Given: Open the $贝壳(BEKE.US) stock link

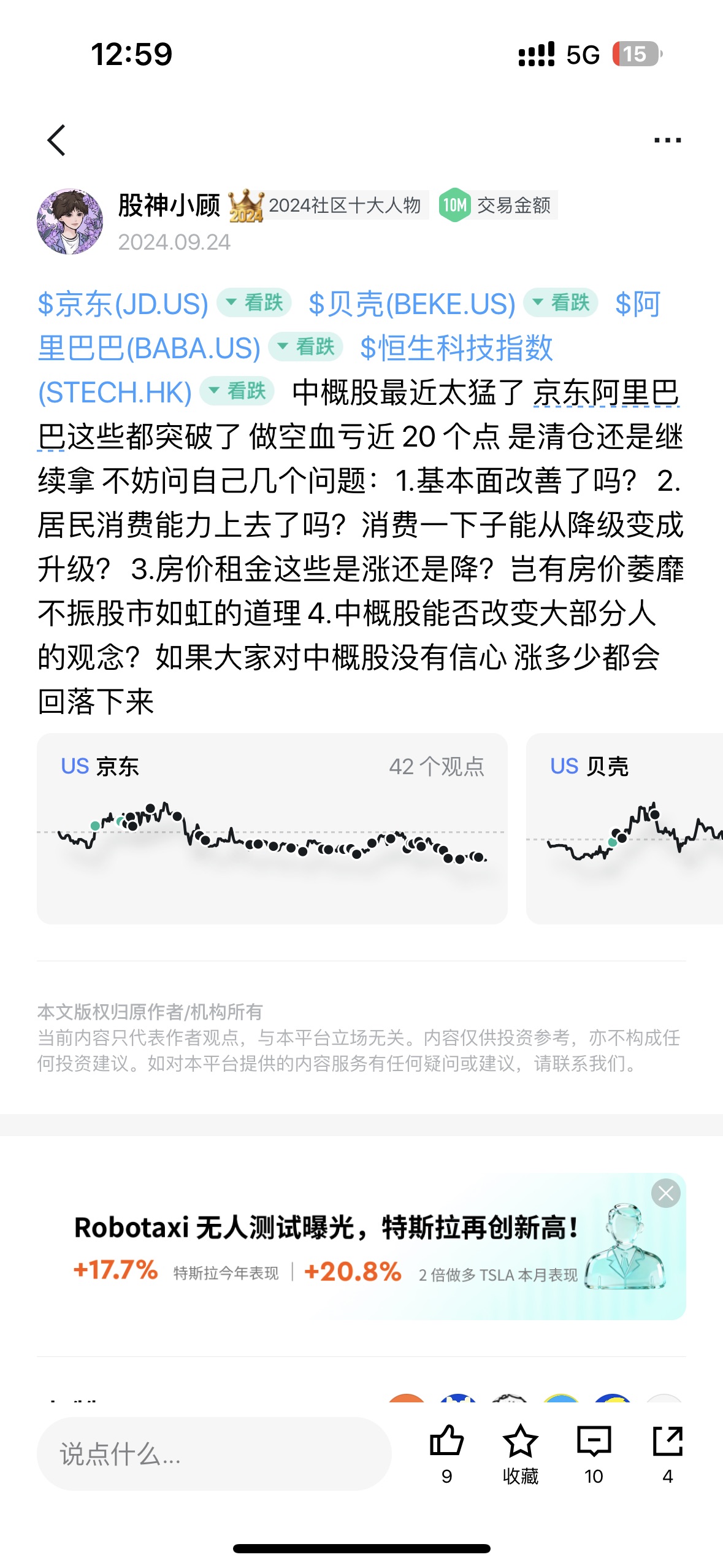Looking at the screenshot, I should [411, 304].
